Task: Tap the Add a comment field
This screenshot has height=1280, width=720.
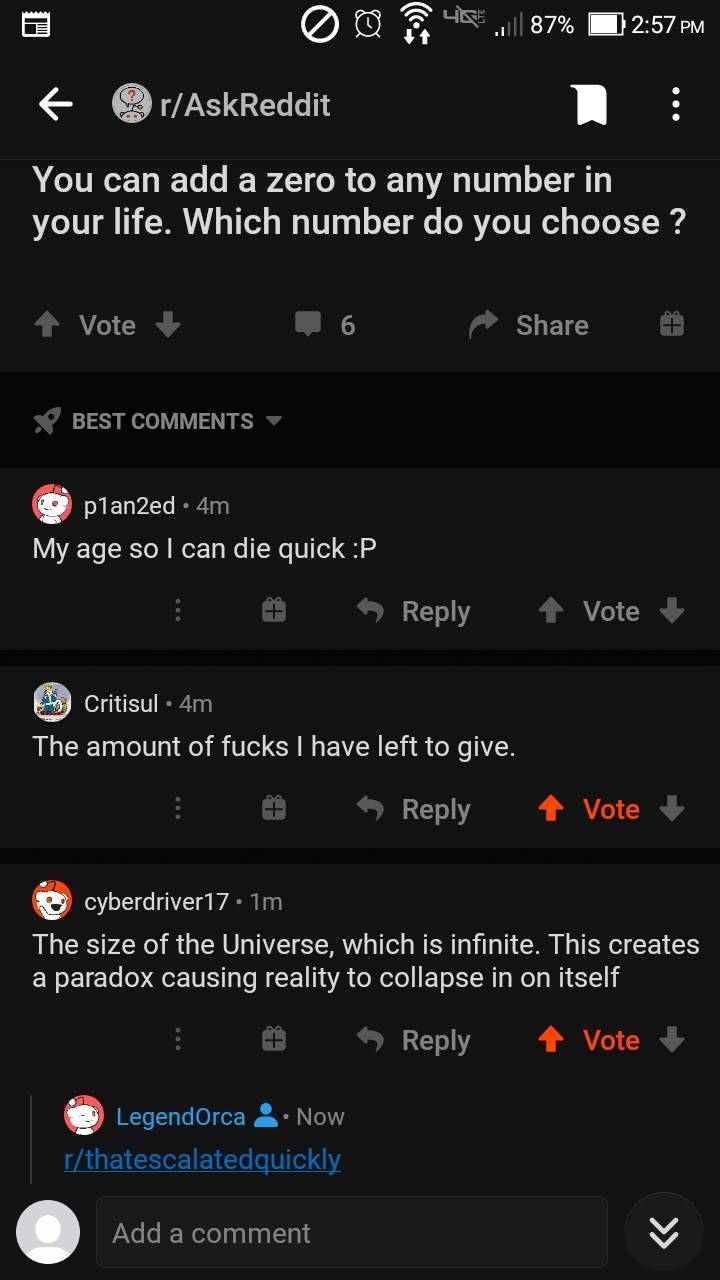Action: (352, 1233)
